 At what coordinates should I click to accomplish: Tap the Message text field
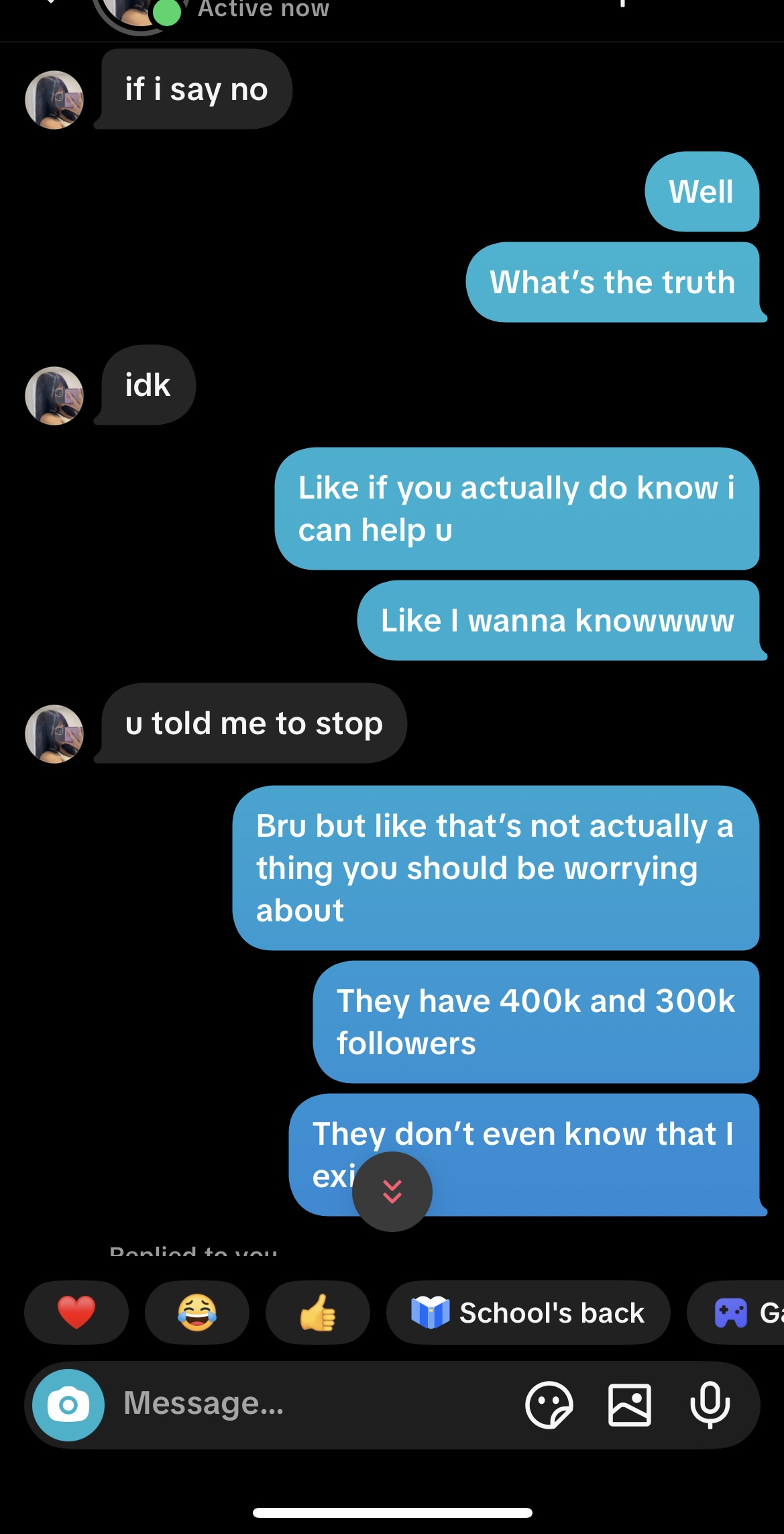[315, 1404]
